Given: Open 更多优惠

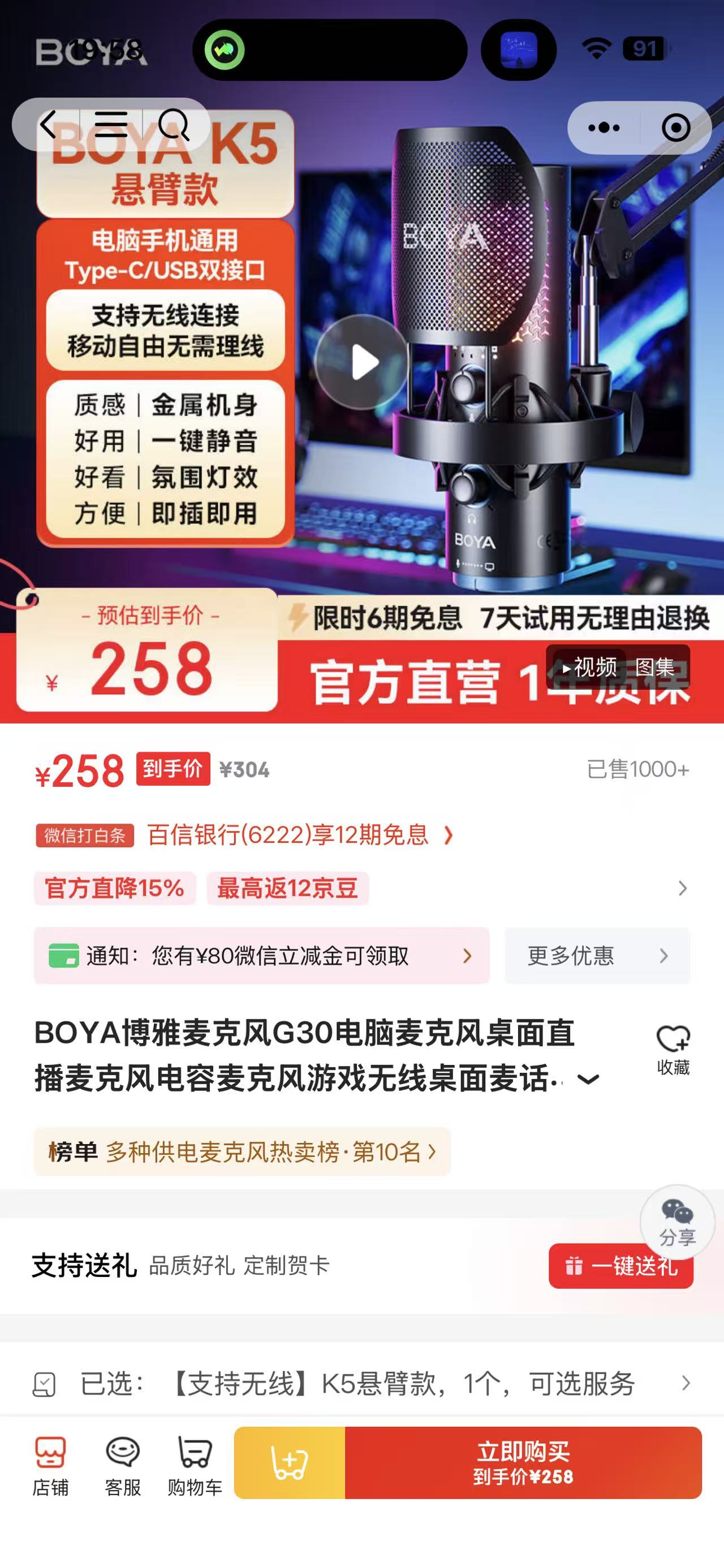Looking at the screenshot, I should point(597,956).
